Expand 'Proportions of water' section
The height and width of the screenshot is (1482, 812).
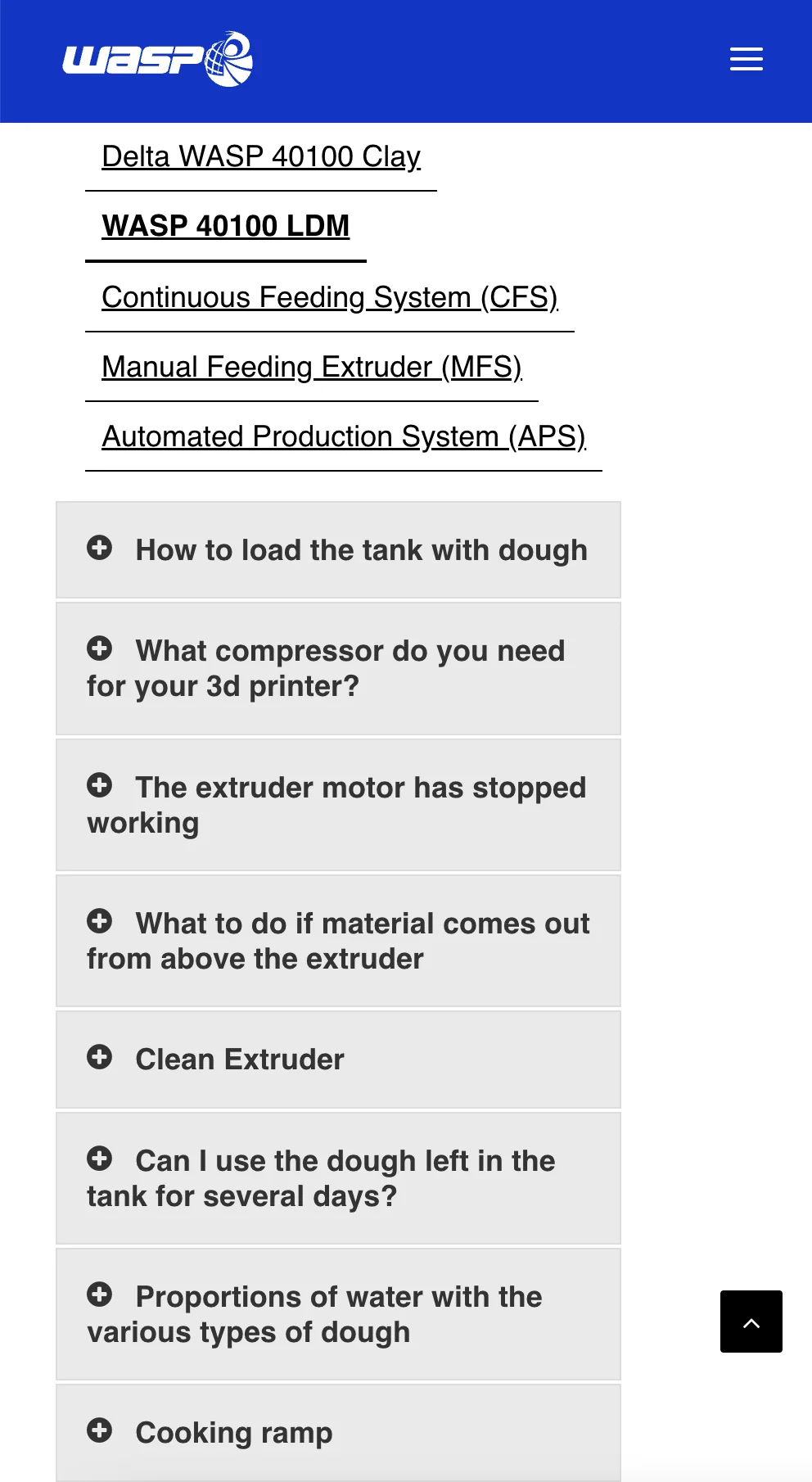coord(338,1314)
